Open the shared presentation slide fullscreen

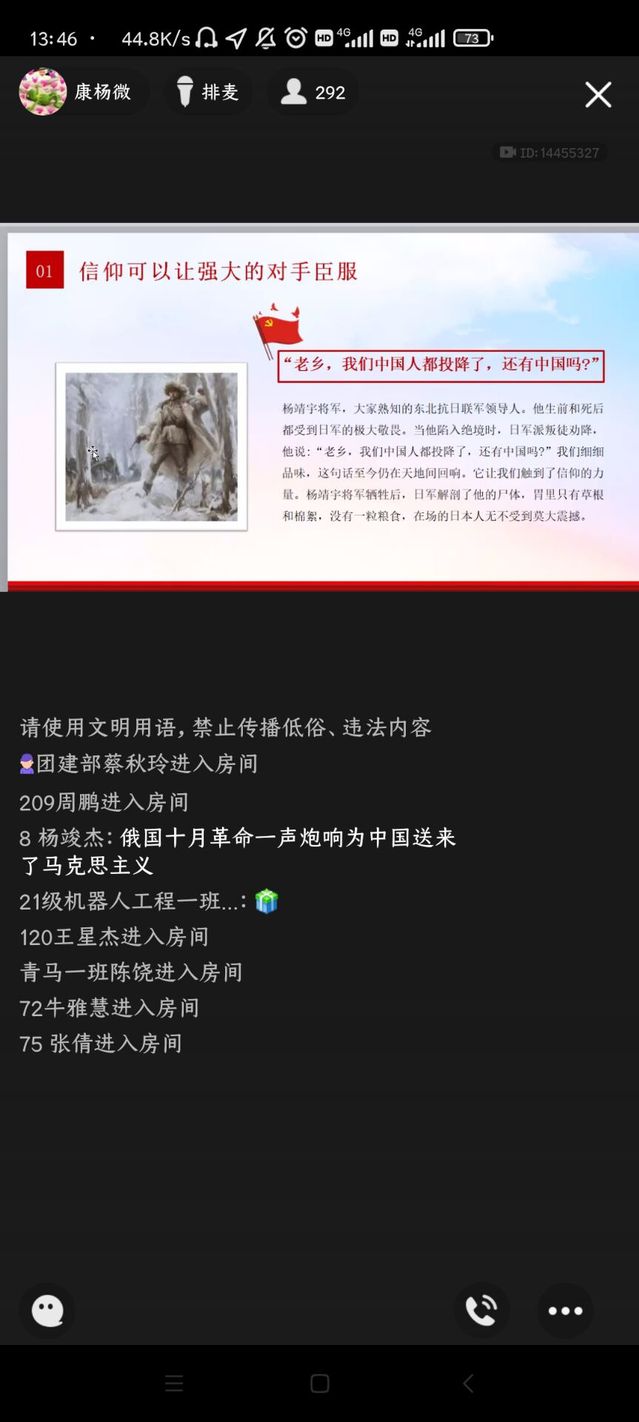point(320,408)
